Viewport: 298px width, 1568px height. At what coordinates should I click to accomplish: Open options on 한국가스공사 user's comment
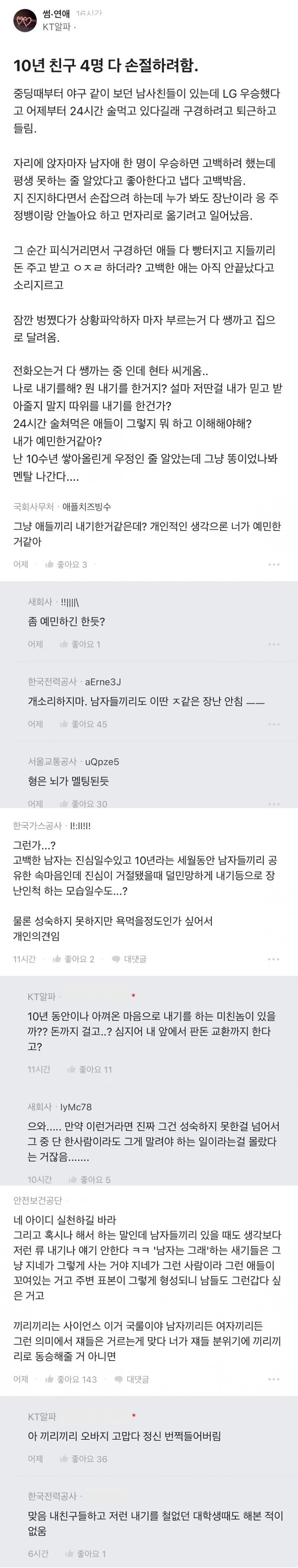pos(274,959)
